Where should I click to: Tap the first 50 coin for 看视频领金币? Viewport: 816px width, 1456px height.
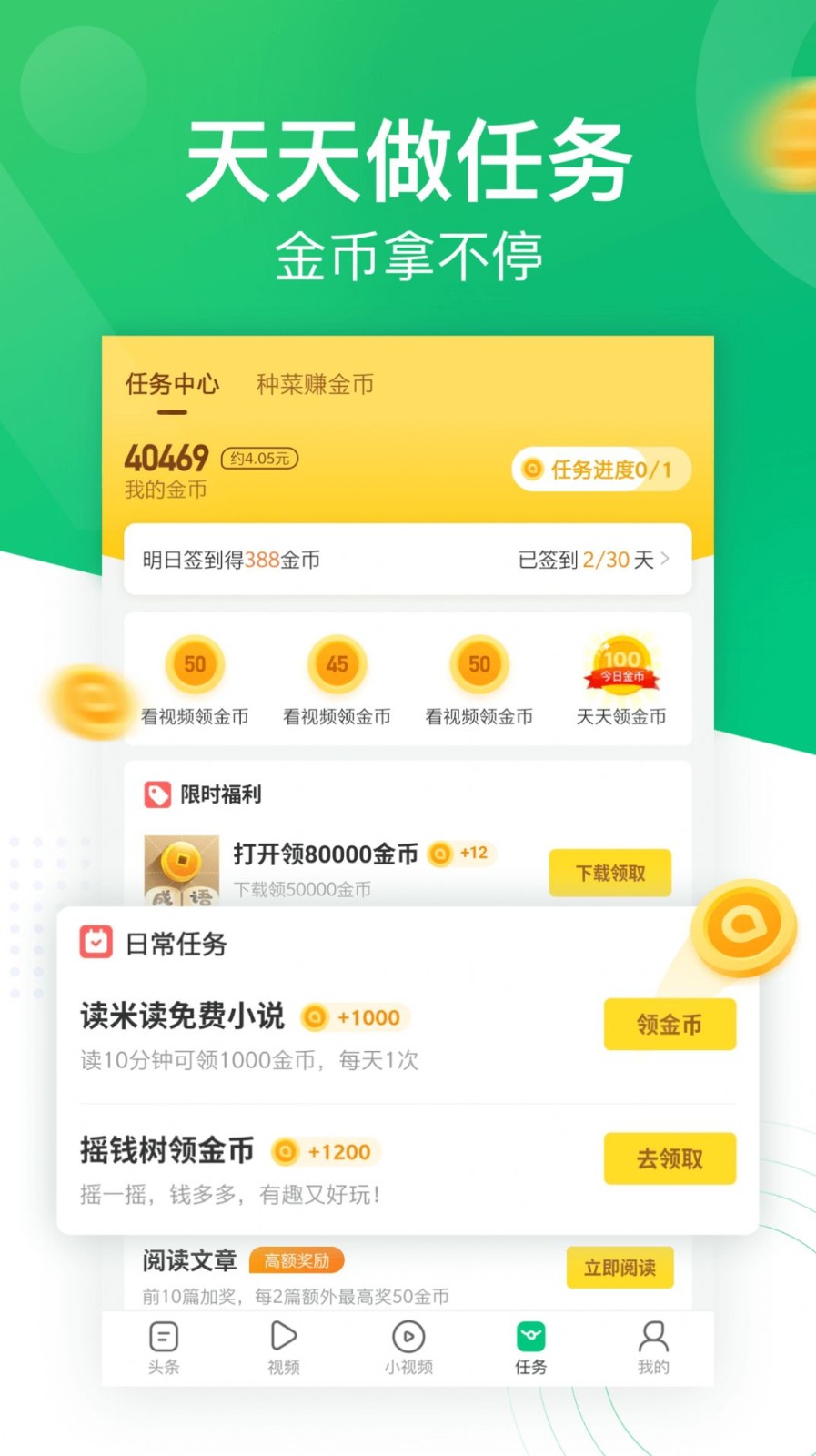(194, 665)
